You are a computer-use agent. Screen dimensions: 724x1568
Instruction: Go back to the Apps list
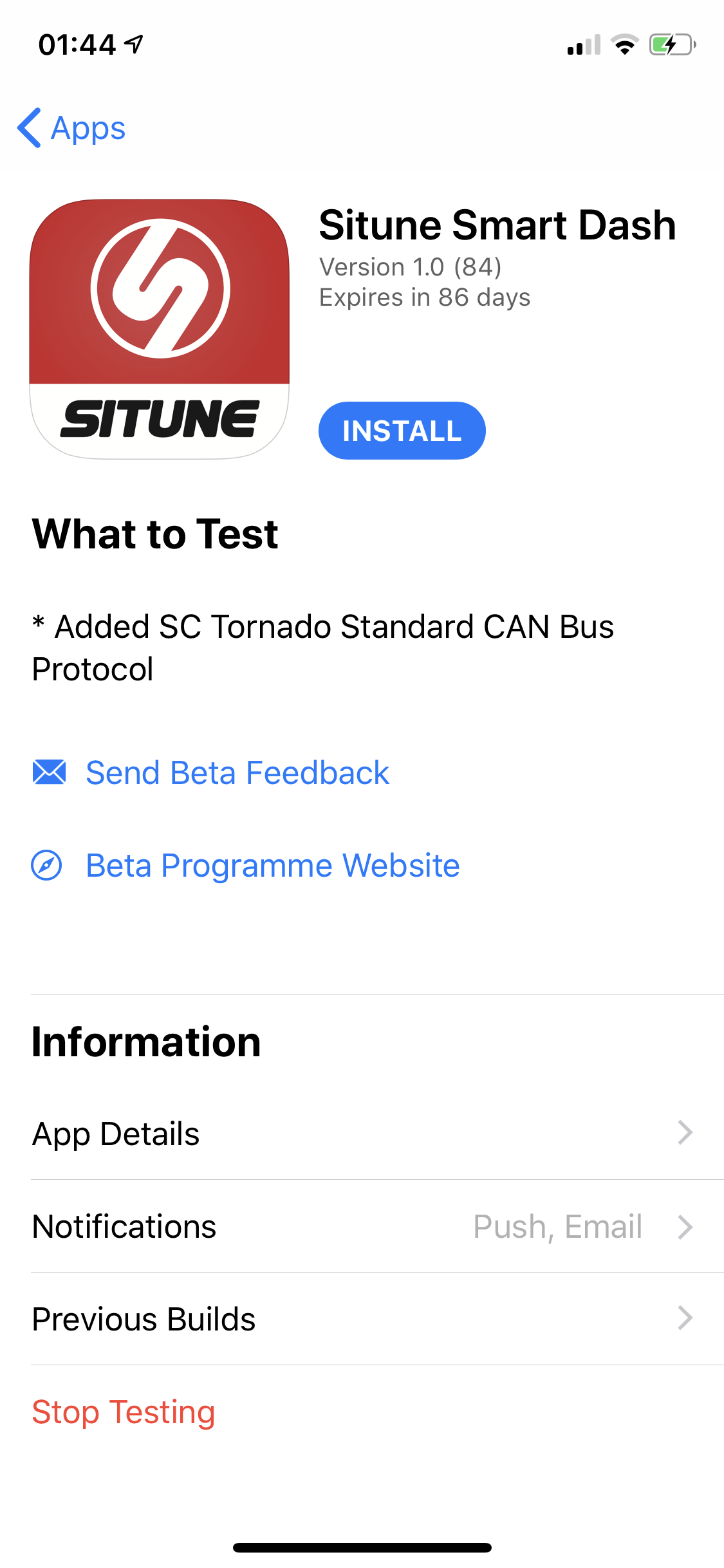click(x=71, y=128)
